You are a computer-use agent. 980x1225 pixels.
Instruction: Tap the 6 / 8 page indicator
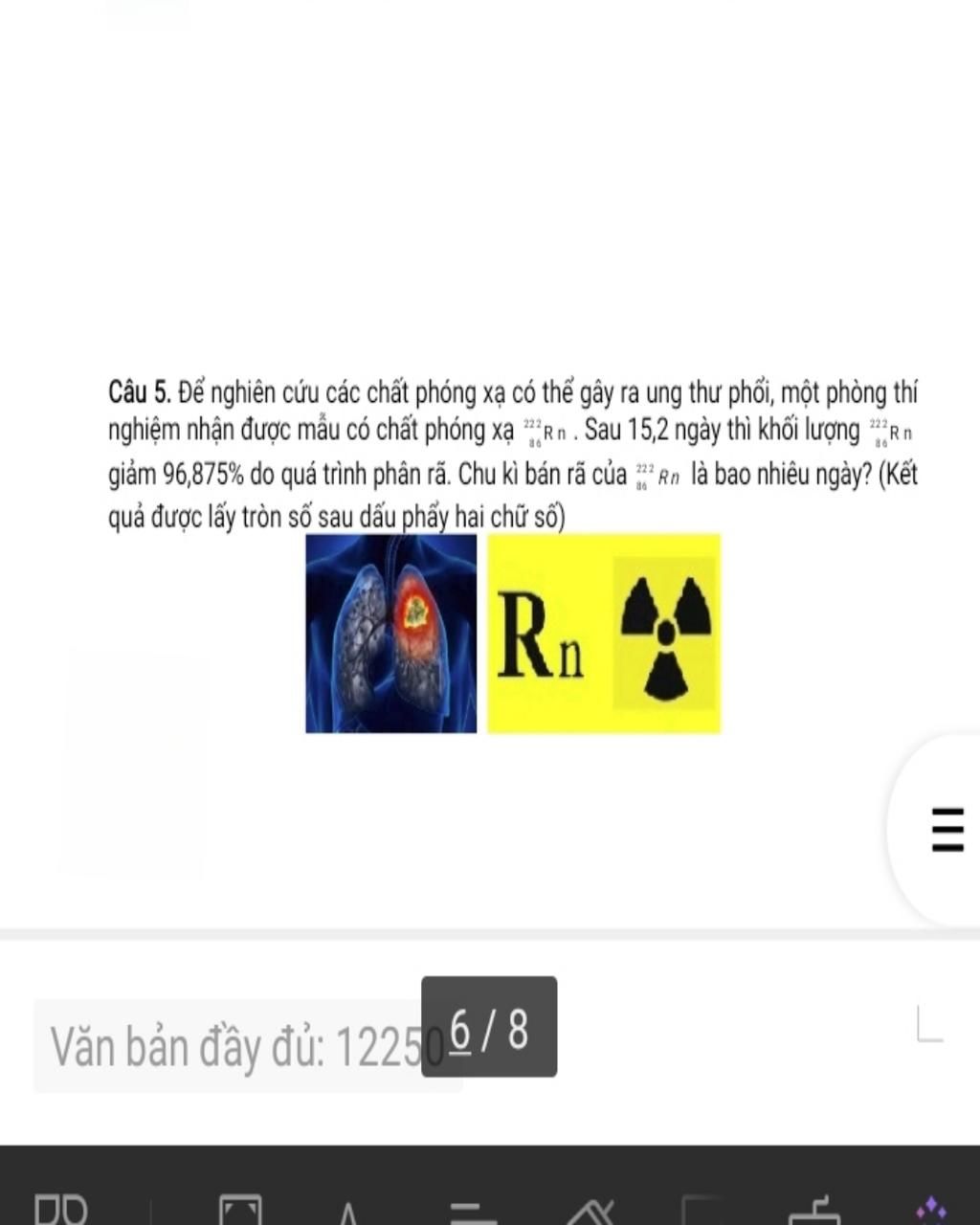489,1027
